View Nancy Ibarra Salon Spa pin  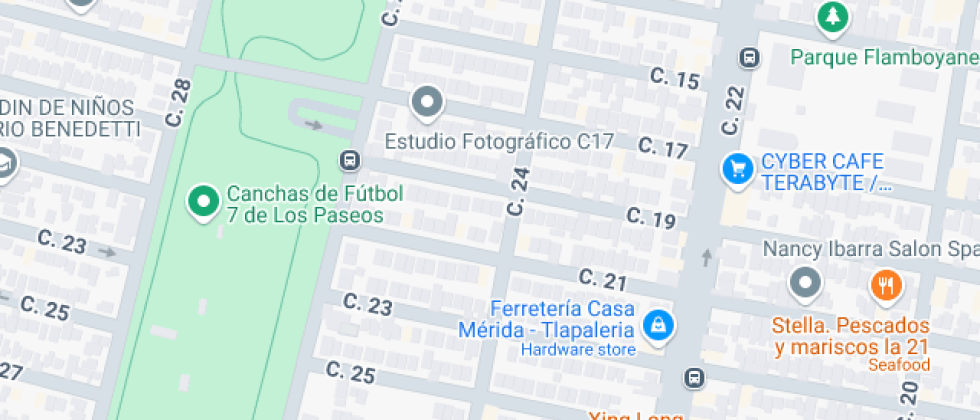(x=805, y=285)
